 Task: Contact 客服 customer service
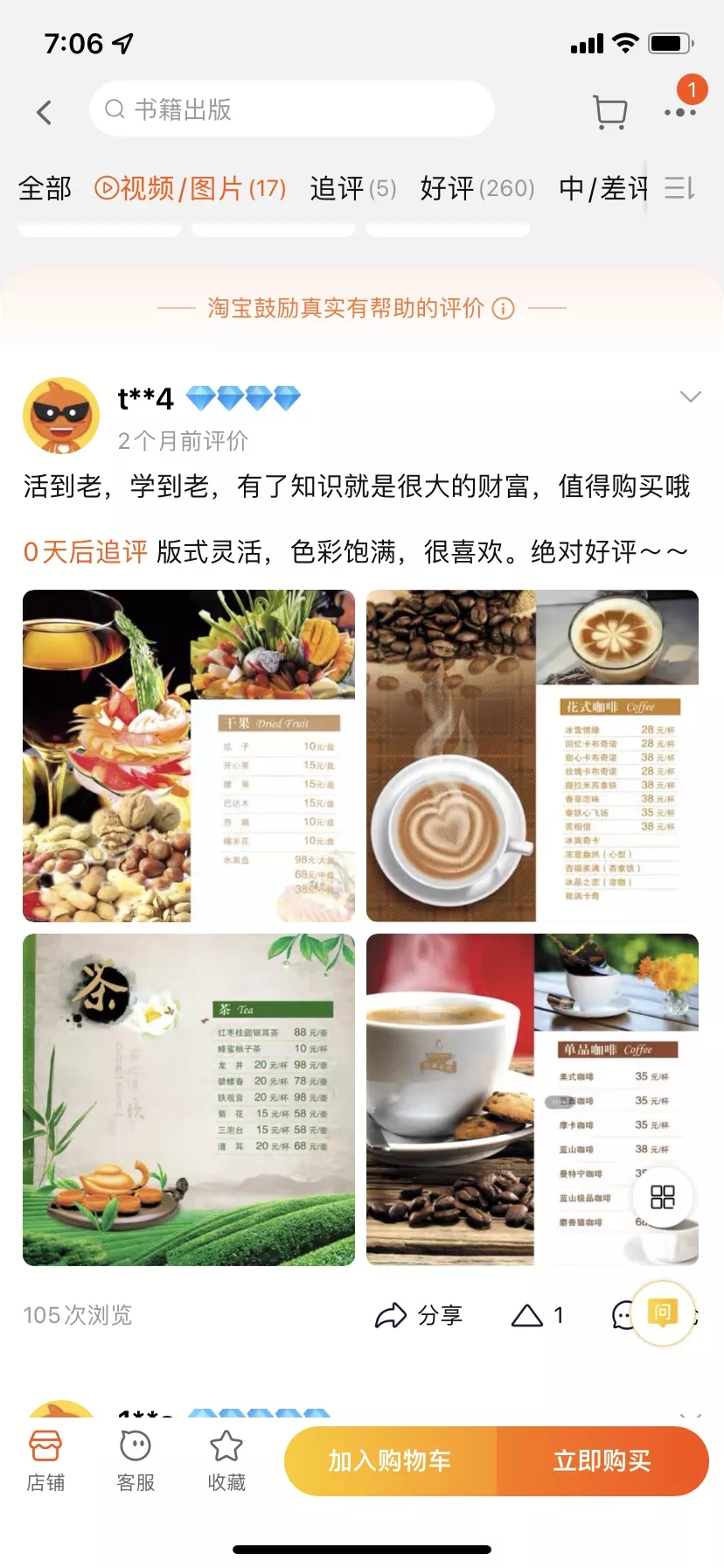pyautogui.click(x=136, y=1459)
